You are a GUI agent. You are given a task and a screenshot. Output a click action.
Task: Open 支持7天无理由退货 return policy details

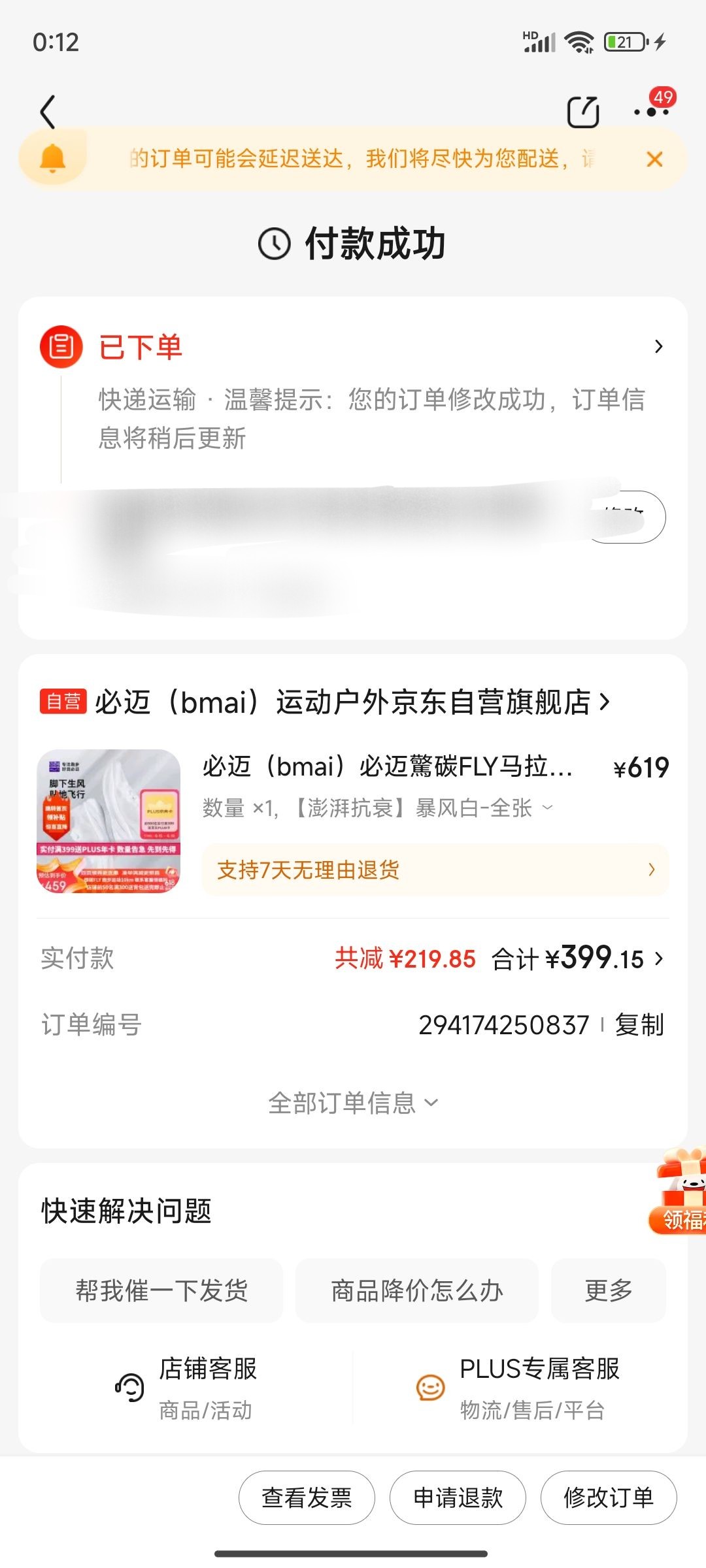[x=436, y=870]
